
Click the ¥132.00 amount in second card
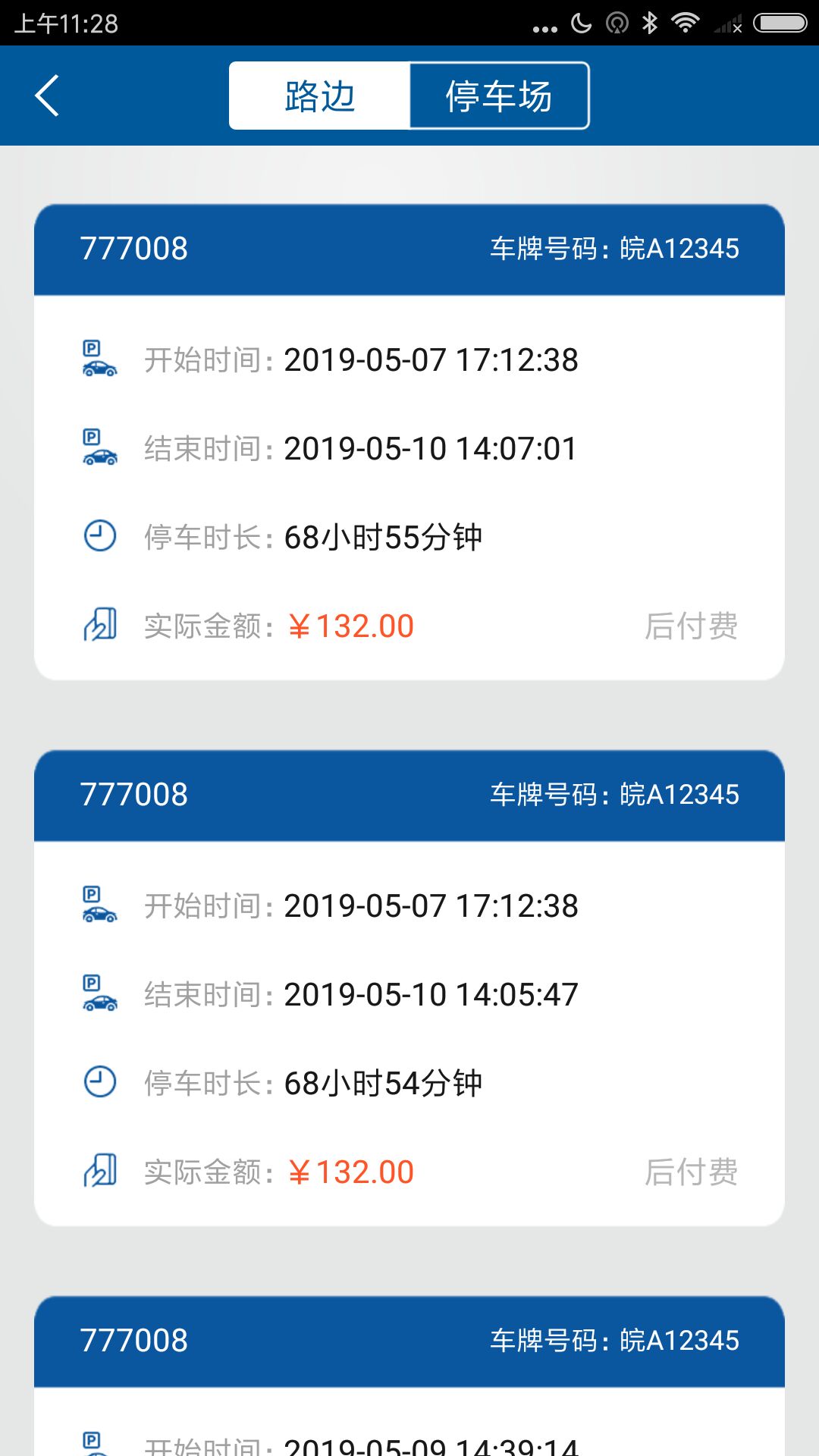pyautogui.click(x=350, y=1171)
